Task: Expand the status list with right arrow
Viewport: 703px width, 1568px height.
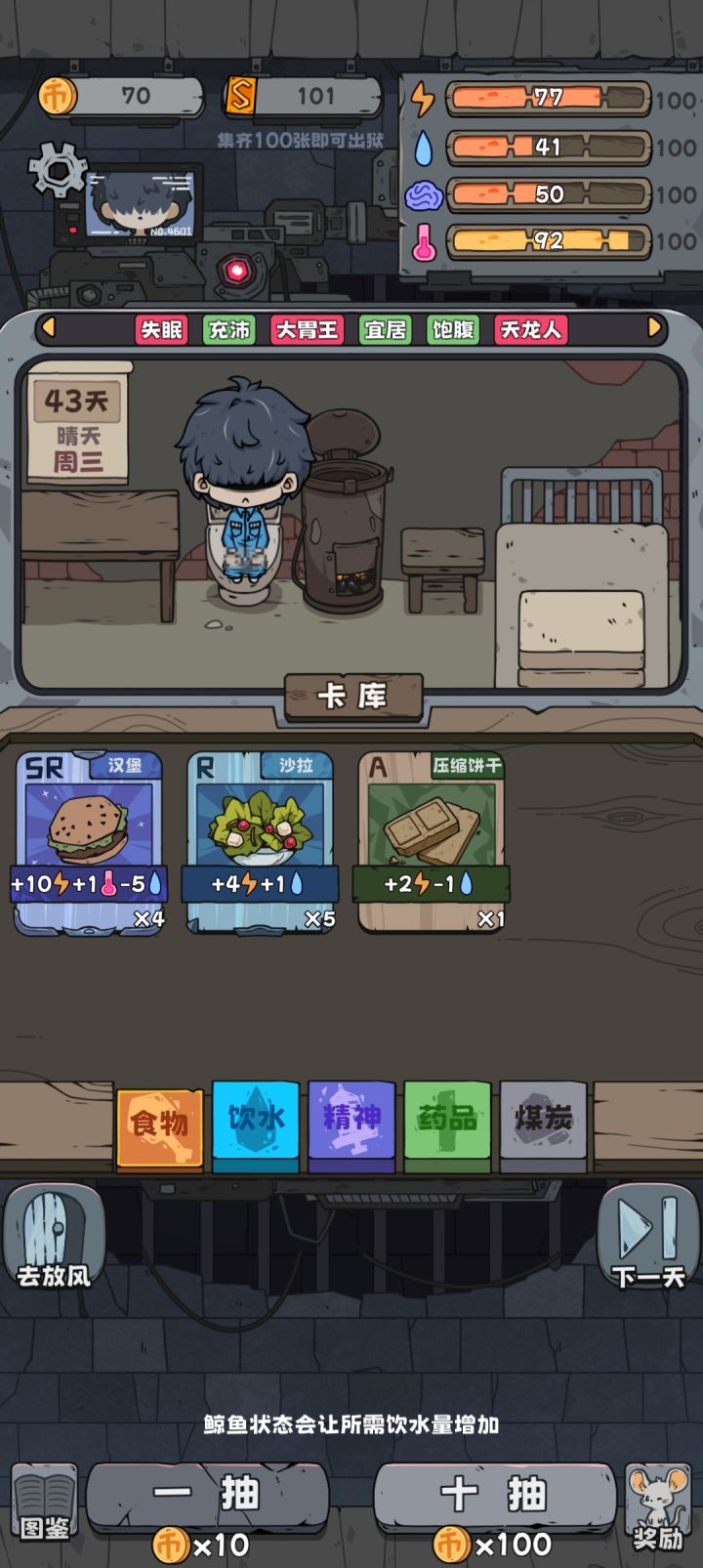Action: pos(656,330)
